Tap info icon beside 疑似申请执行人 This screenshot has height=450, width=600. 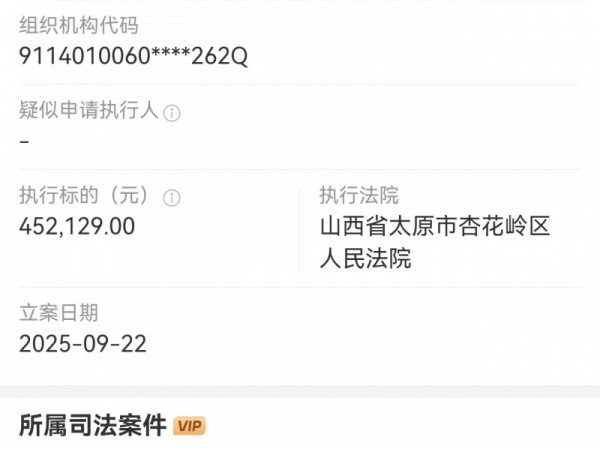(172, 113)
